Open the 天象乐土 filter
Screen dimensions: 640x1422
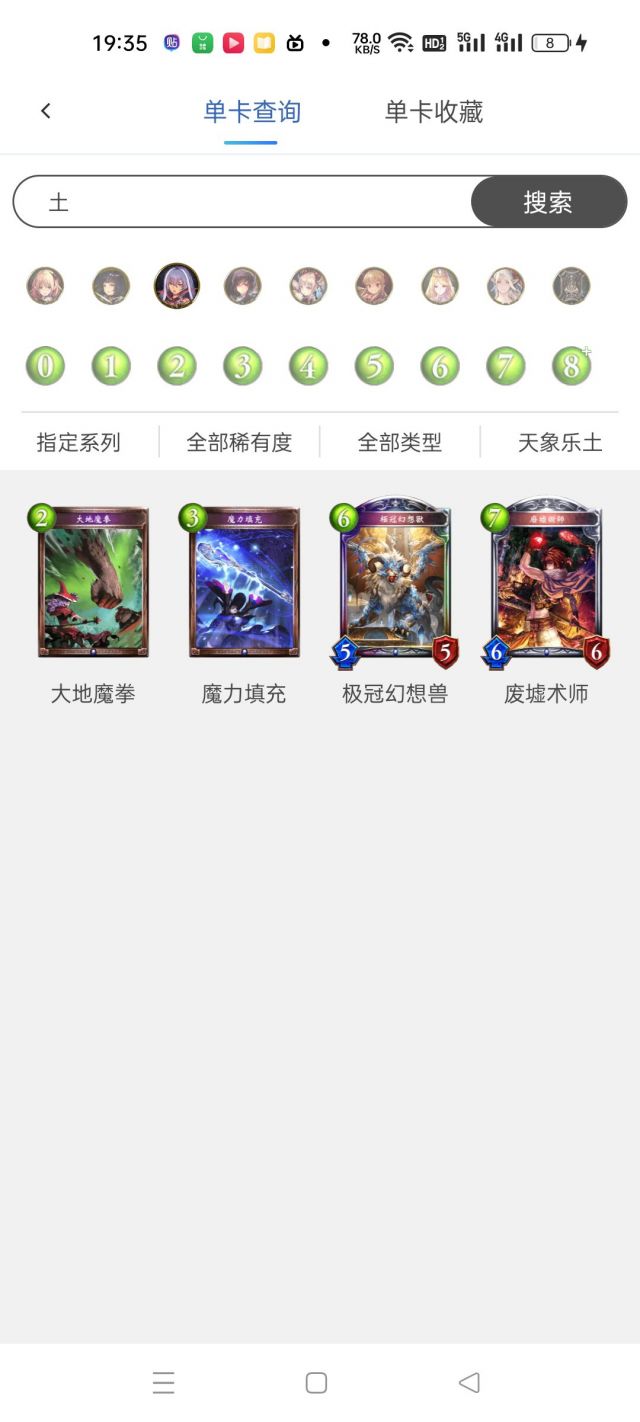pyautogui.click(x=560, y=442)
